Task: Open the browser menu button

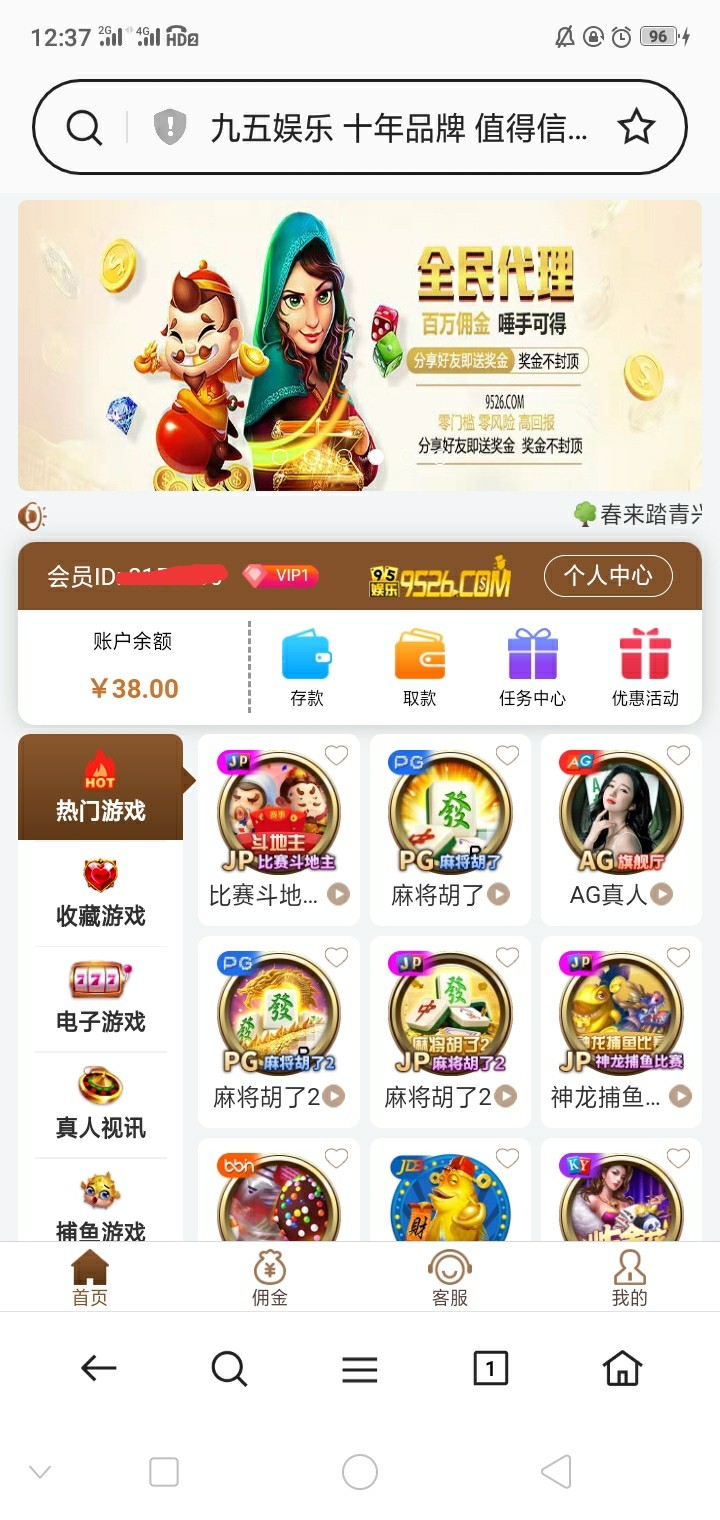Action: coord(359,1369)
